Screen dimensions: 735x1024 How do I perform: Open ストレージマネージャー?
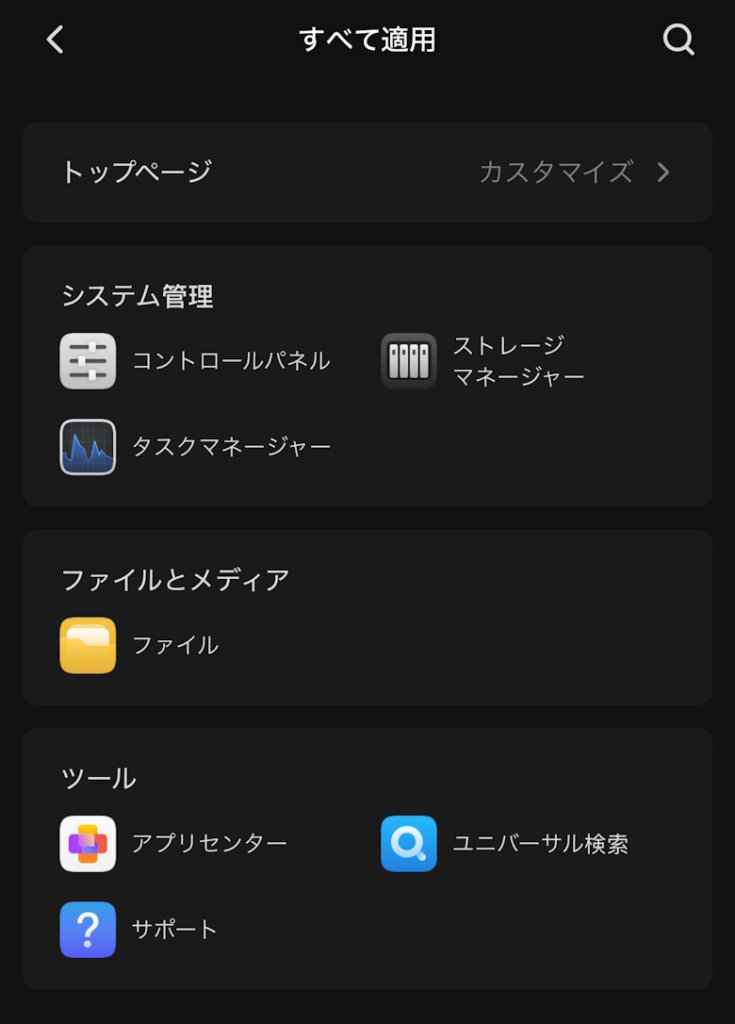409,361
